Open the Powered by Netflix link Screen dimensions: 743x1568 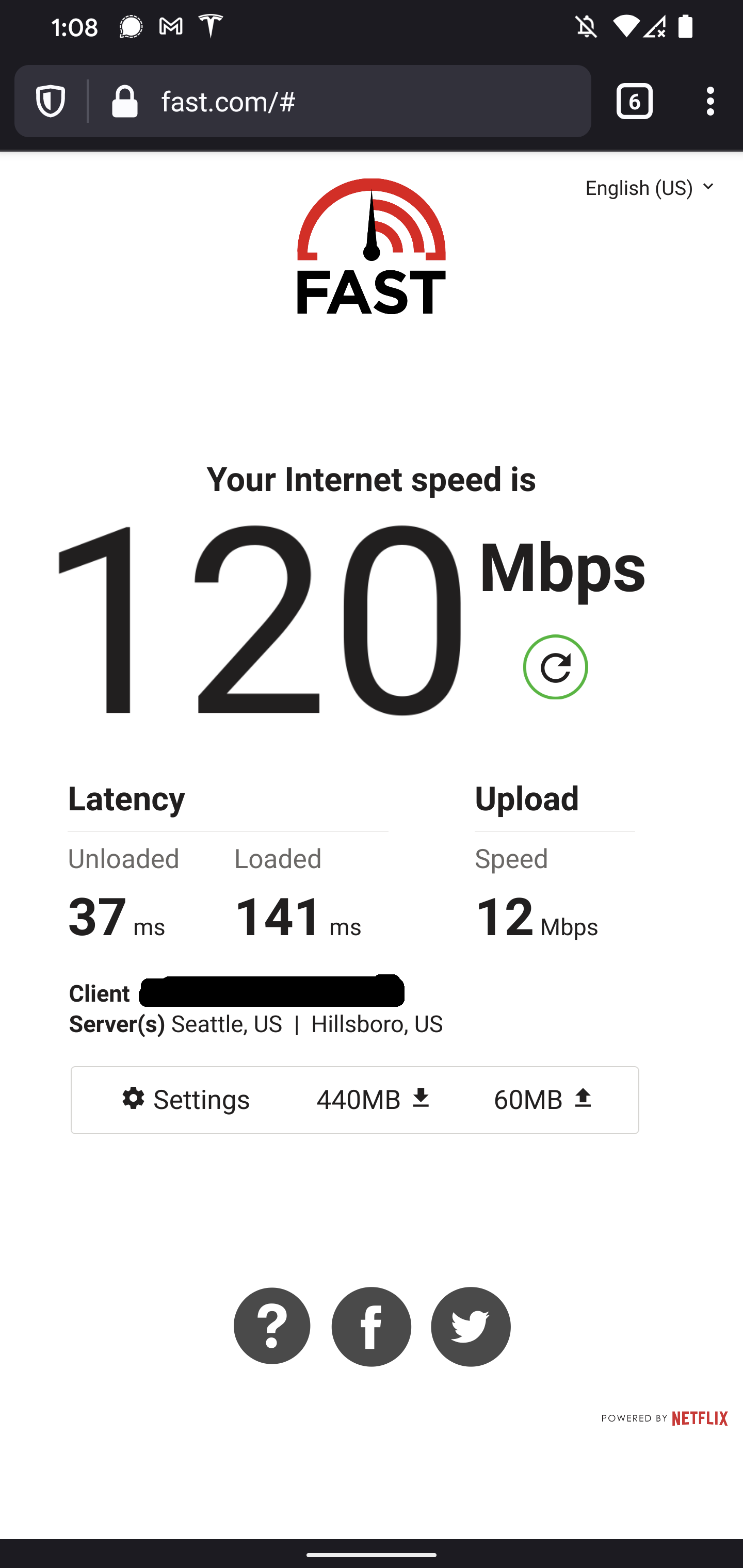coord(665,1418)
